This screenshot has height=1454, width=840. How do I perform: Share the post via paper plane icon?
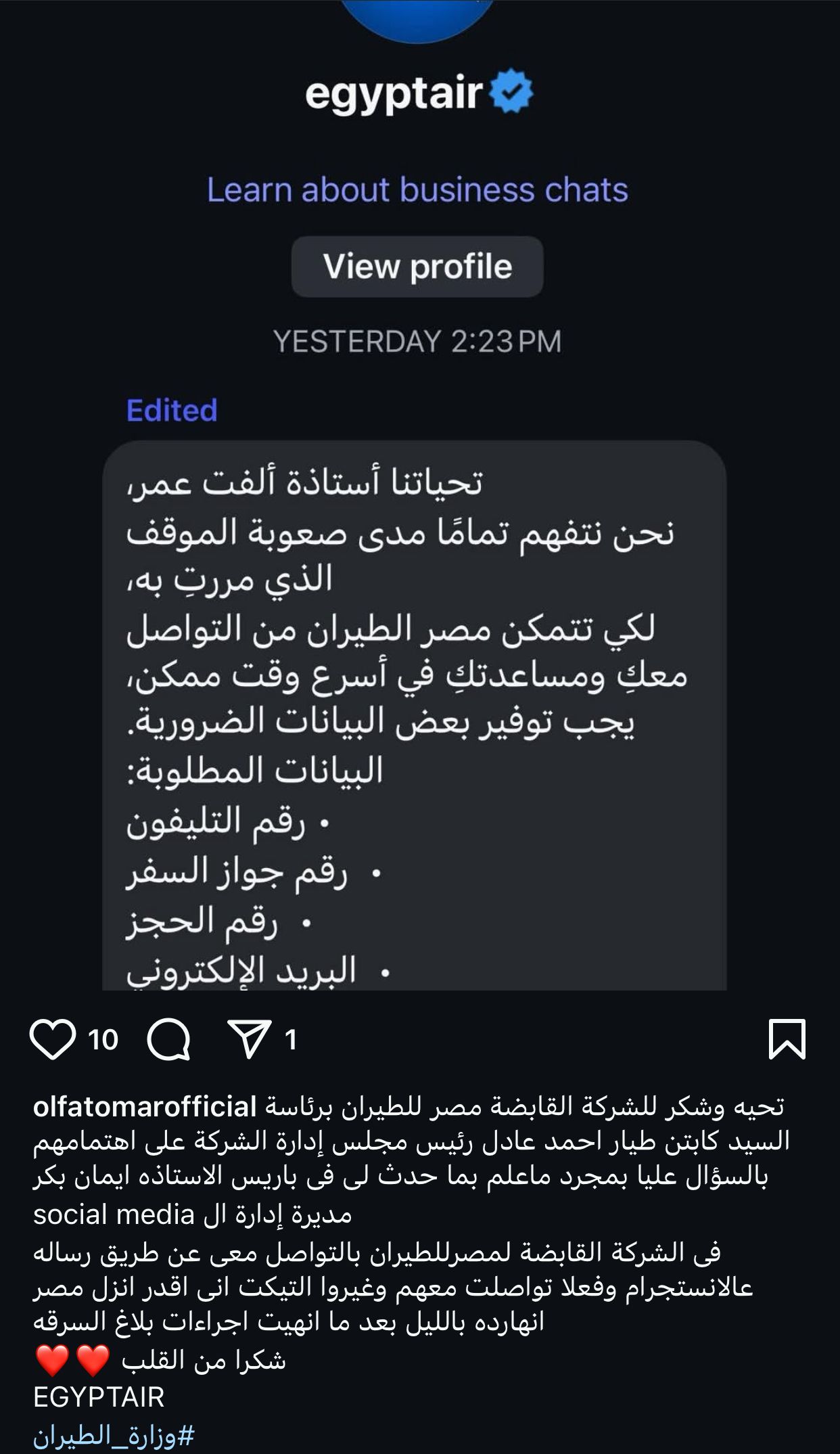click(x=250, y=1039)
